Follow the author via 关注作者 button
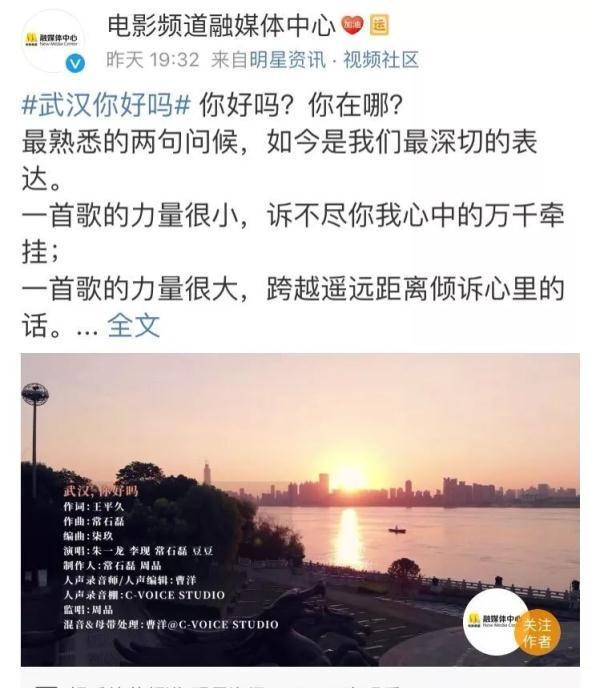The image size is (600, 688). pyautogui.click(x=537, y=631)
